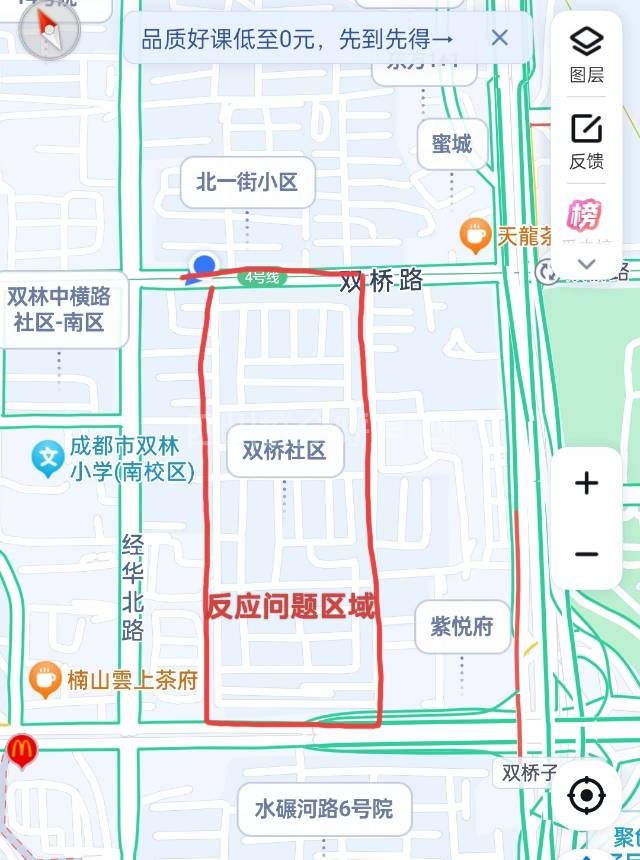This screenshot has width=640, height=860.
Task: Expand the side toolbar with the down chevron
Action: point(587,264)
